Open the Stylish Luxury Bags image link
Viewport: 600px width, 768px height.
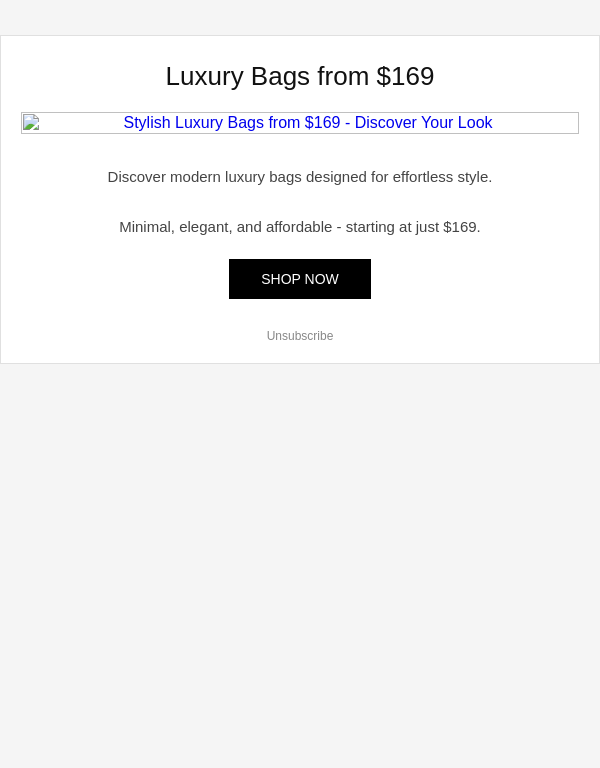pyautogui.click(x=300, y=123)
